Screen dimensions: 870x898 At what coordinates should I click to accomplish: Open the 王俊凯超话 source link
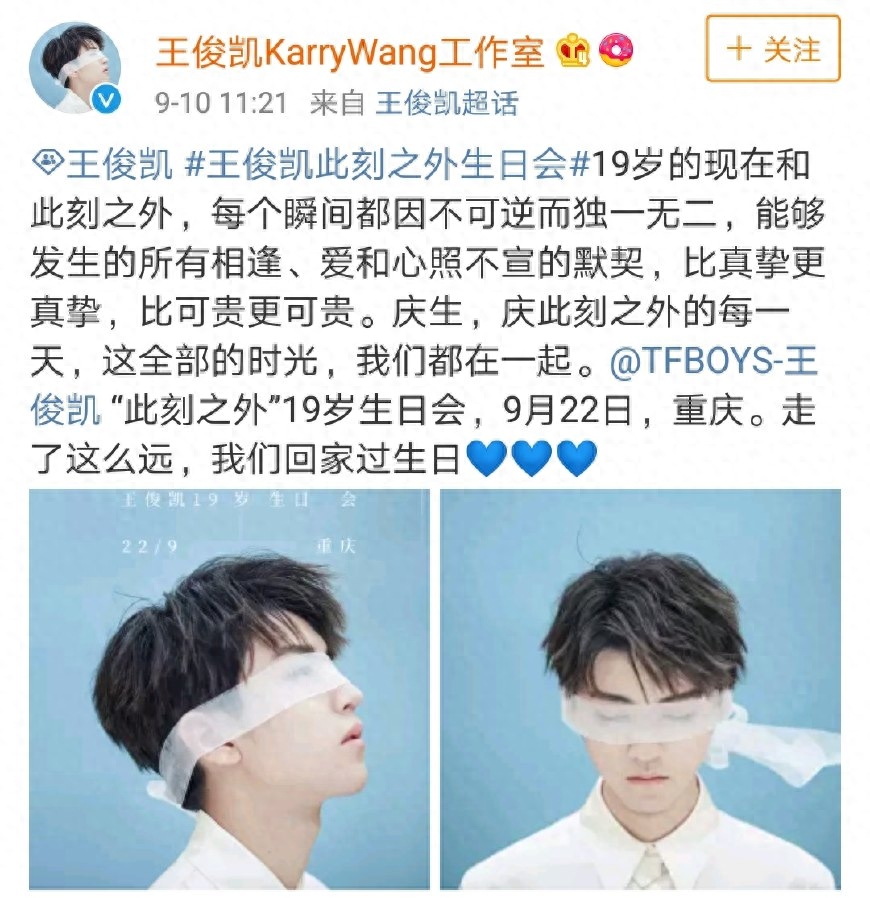click(446, 102)
